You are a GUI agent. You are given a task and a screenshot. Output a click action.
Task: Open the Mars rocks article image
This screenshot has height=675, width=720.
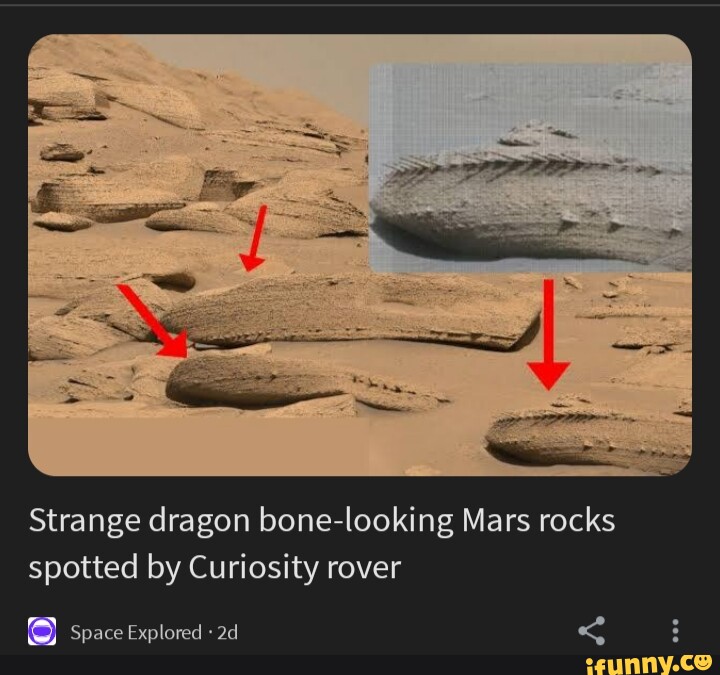tap(360, 255)
